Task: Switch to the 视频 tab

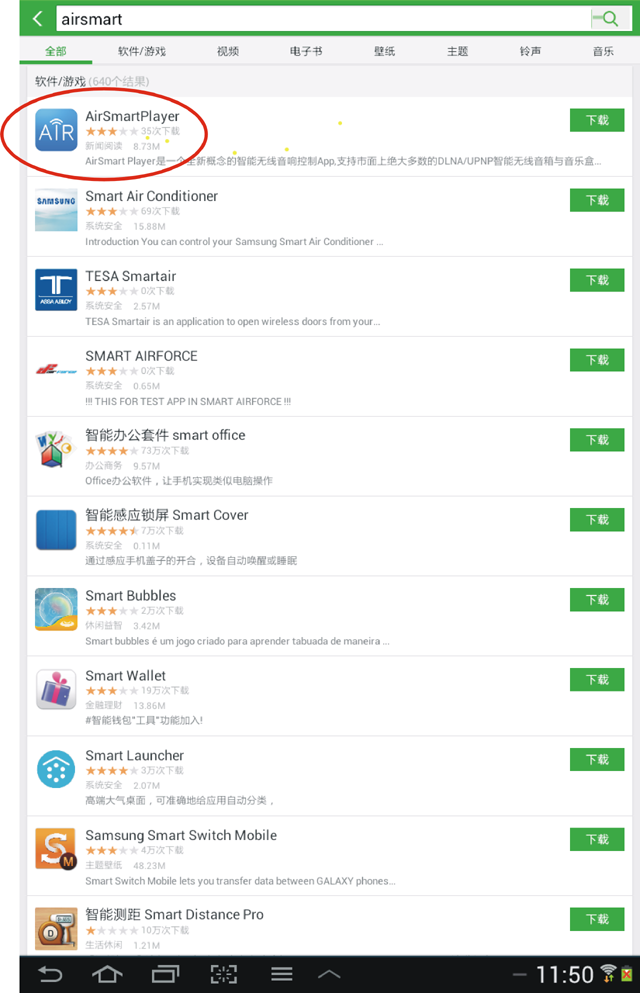Action: tap(228, 51)
